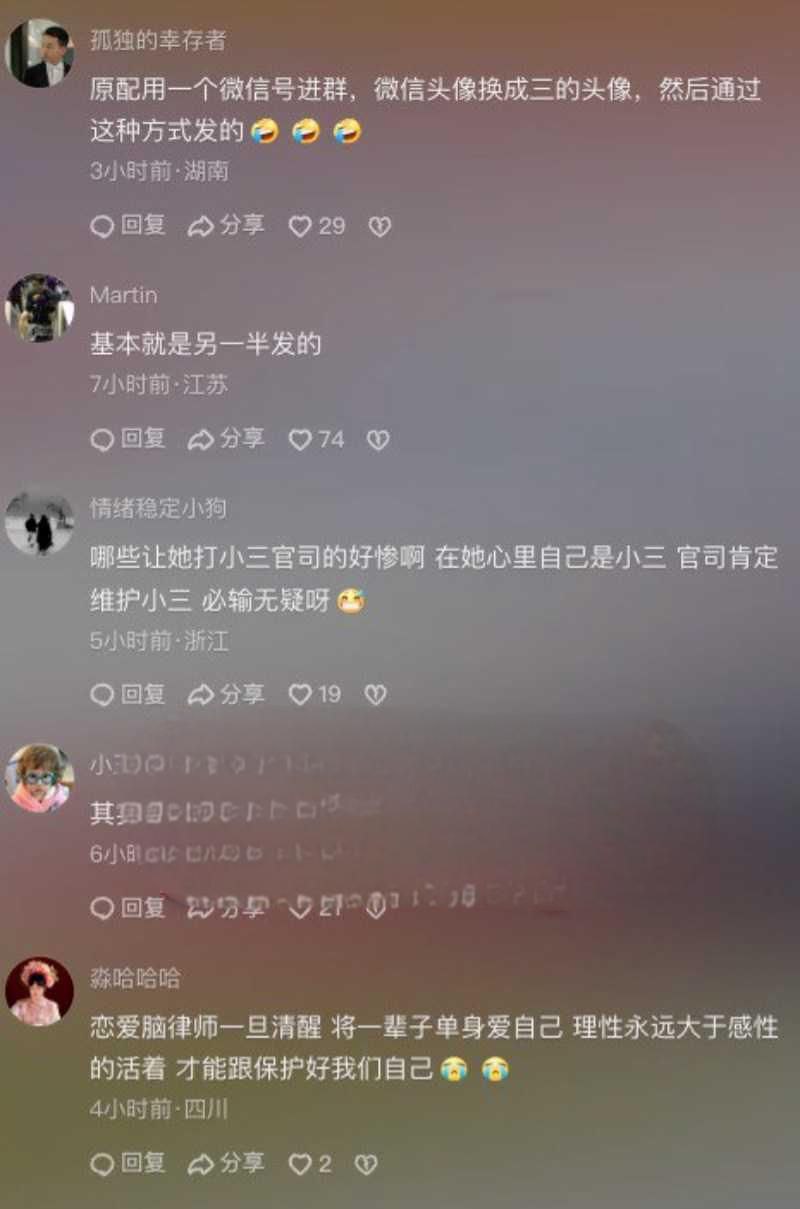This screenshot has width=800, height=1209.
Task: Share 淼哈哈哈's comment
Action: (x=226, y=1163)
